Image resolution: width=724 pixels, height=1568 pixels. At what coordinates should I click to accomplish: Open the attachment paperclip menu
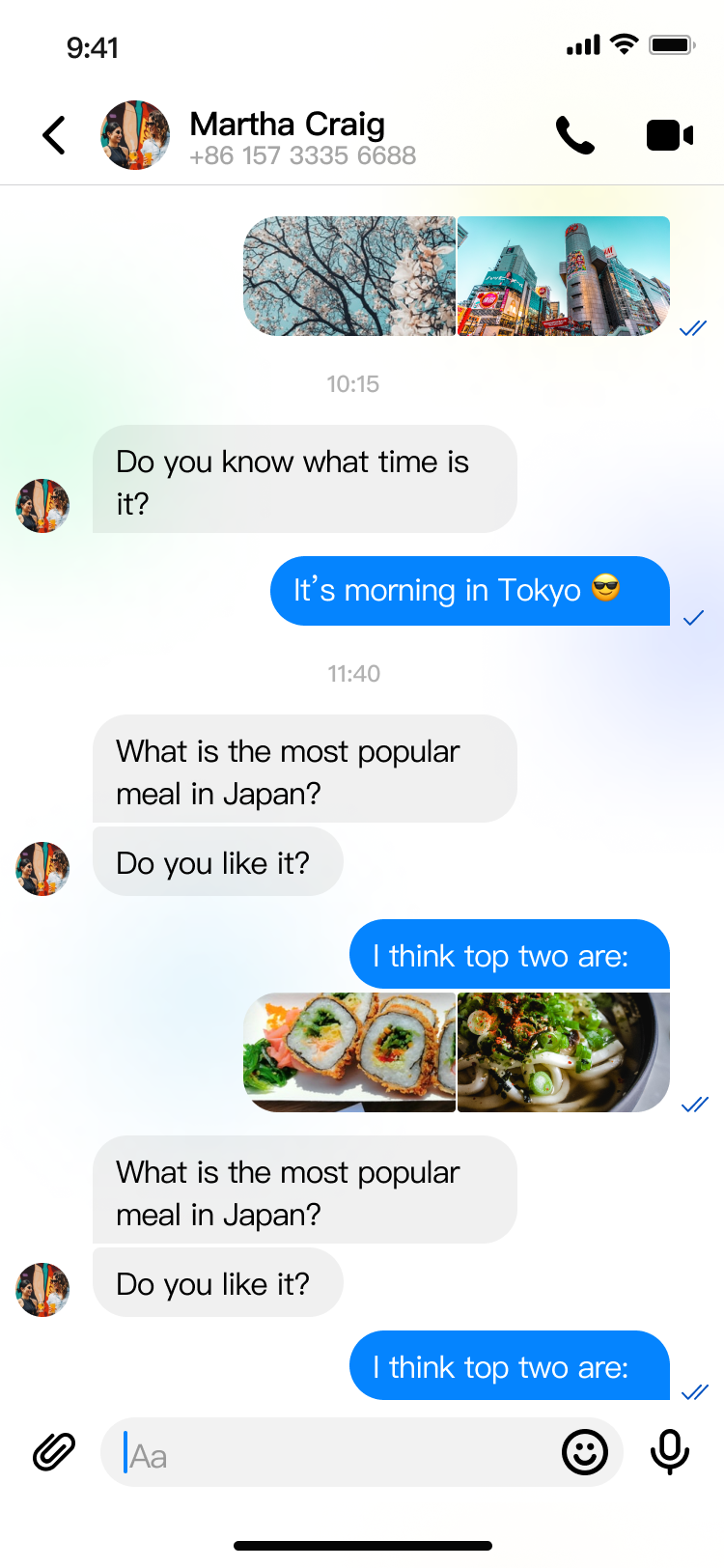(x=53, y=1451)
